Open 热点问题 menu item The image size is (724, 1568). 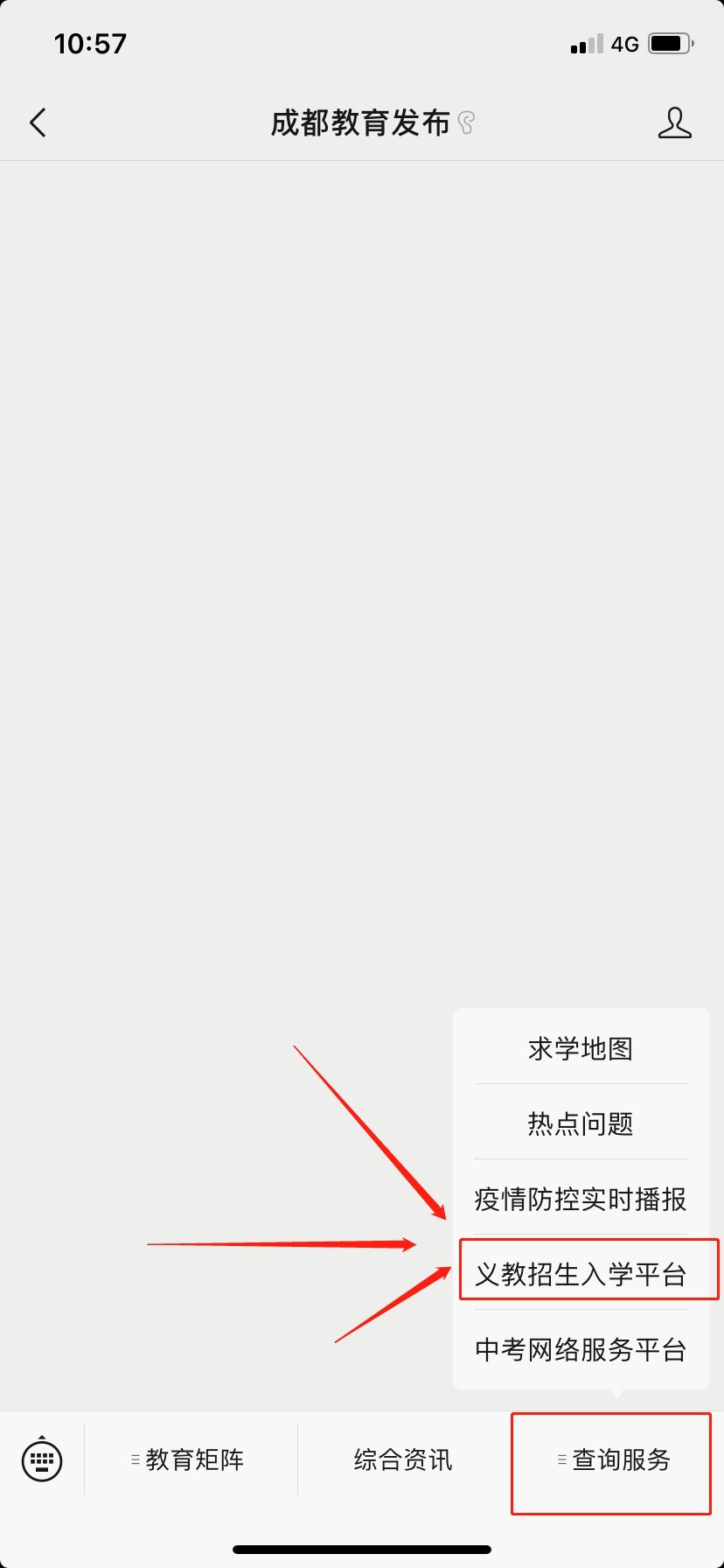click(x=581, y=1123)
